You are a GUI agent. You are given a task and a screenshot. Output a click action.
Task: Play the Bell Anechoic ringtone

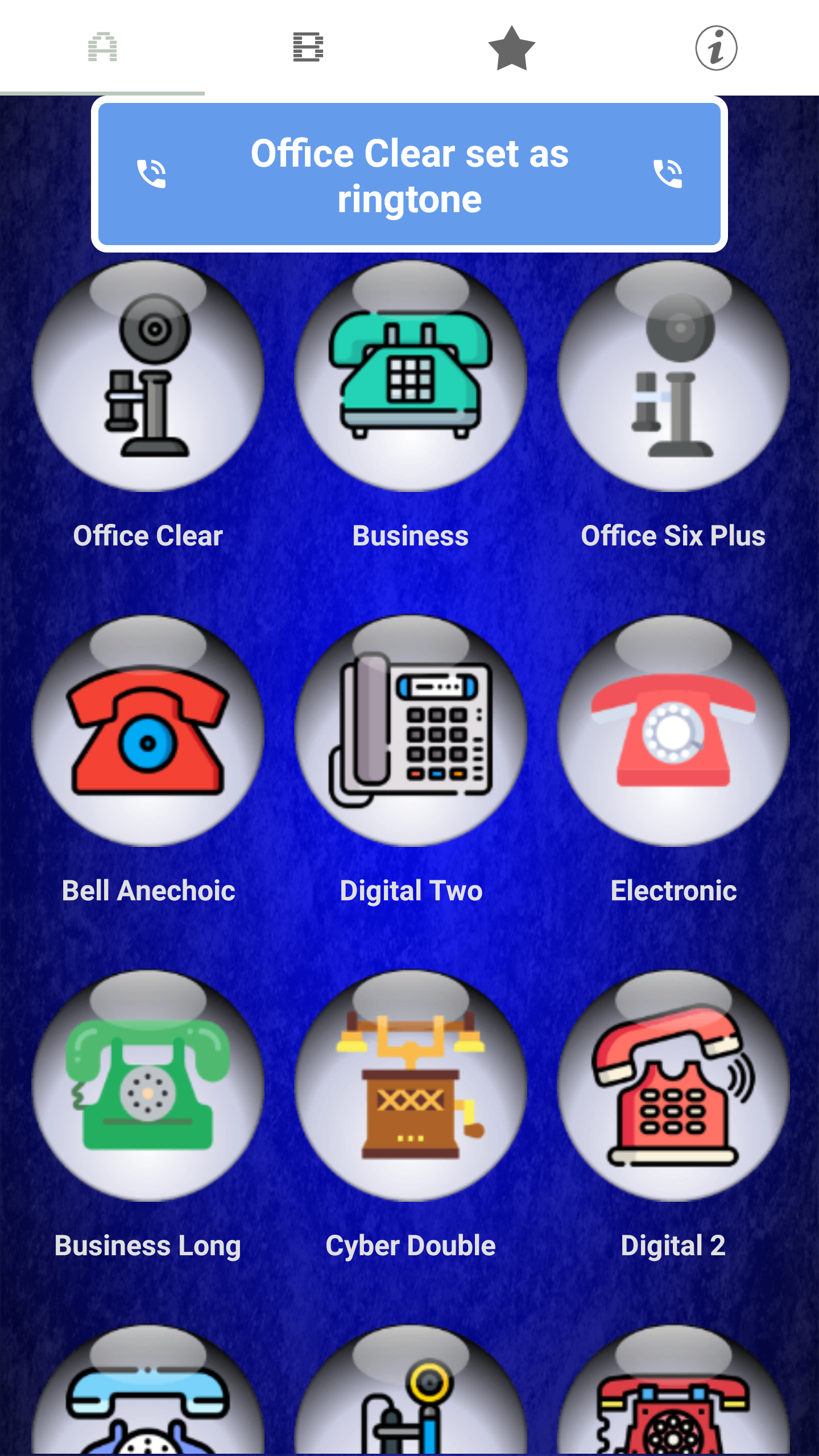tap(148, 731)
